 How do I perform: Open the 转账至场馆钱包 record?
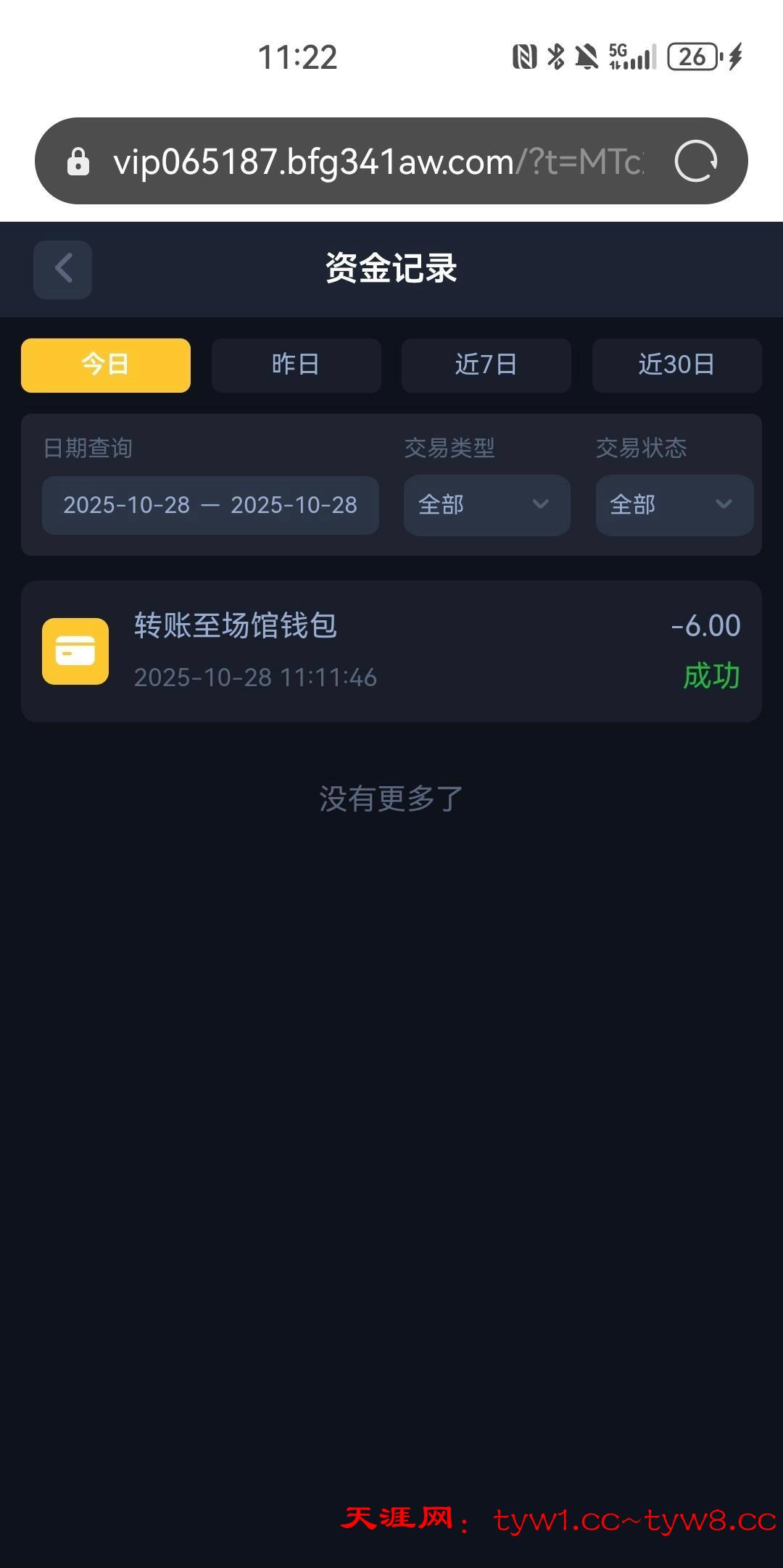click(391, 651)
